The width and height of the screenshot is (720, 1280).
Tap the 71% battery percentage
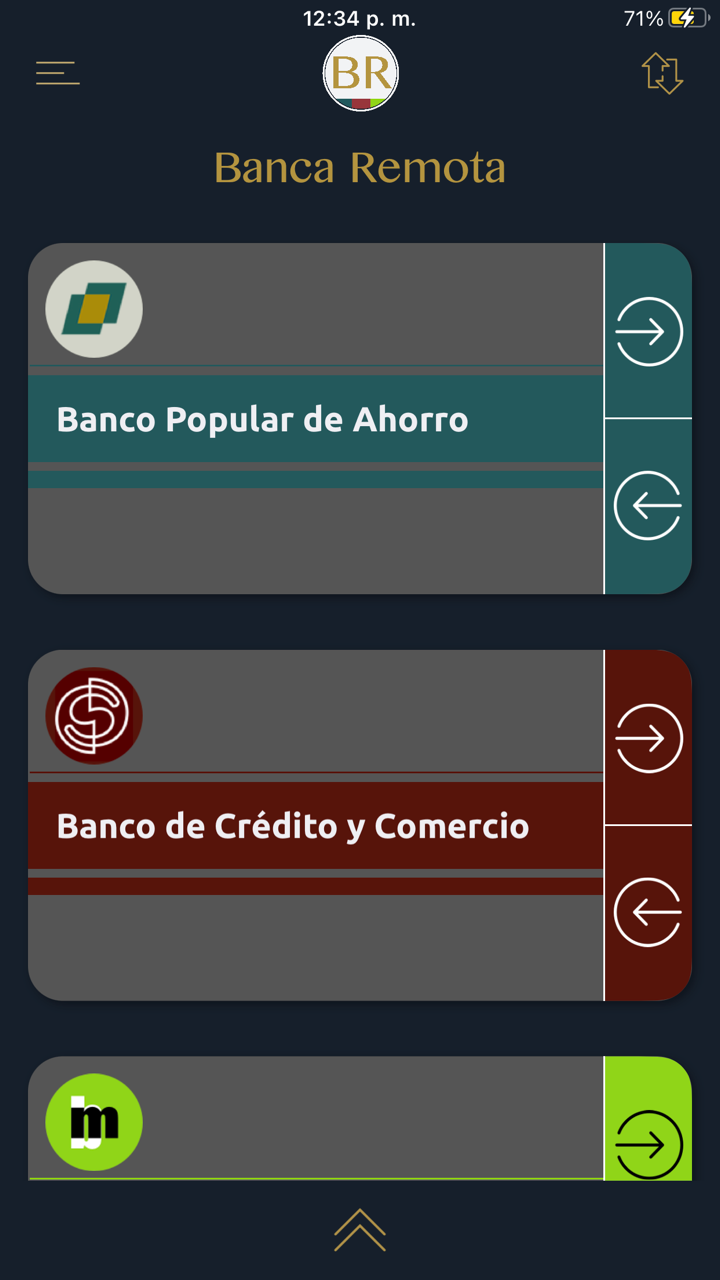pos(638,16)
